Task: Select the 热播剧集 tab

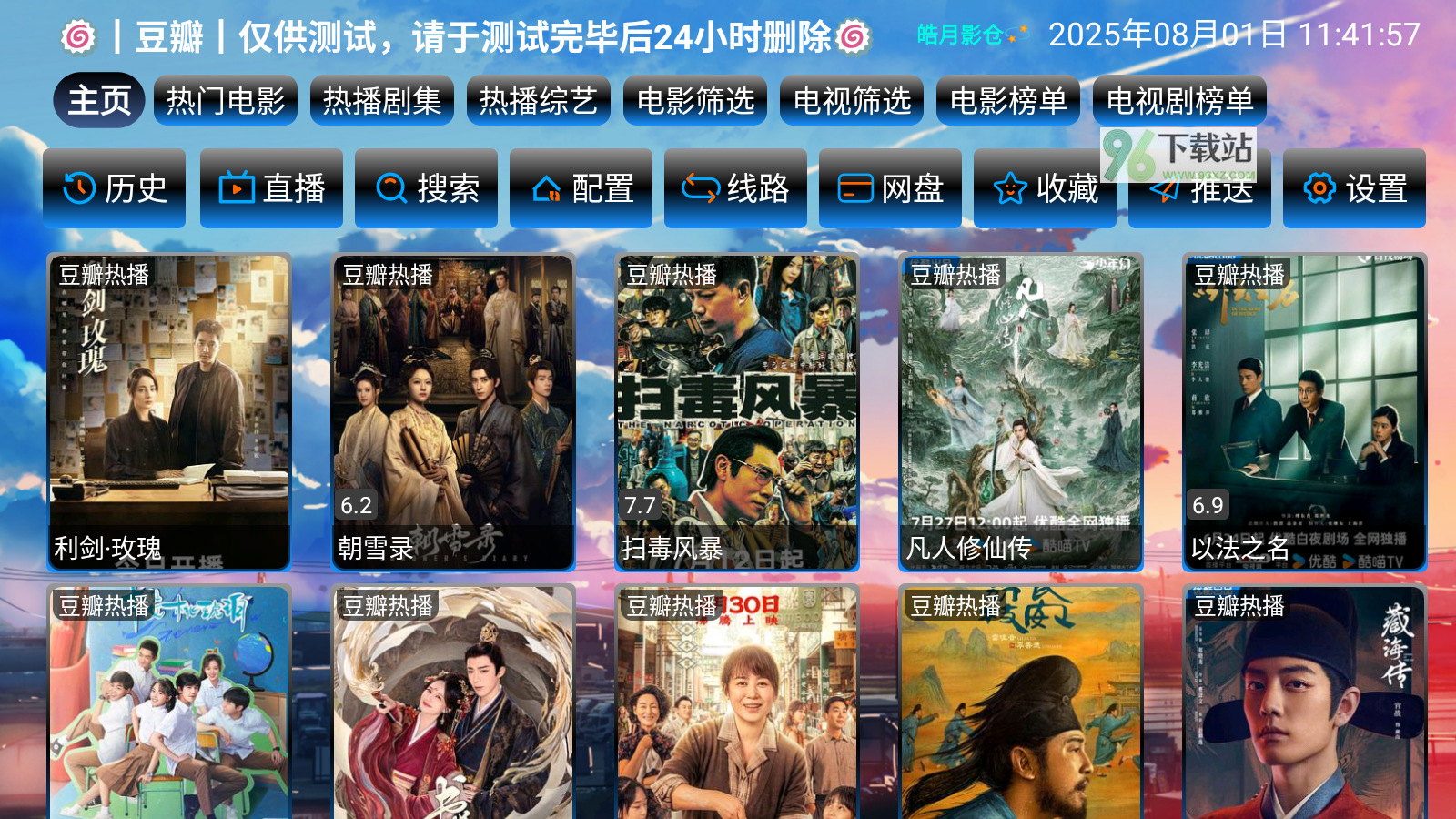Action: point(382,100)
